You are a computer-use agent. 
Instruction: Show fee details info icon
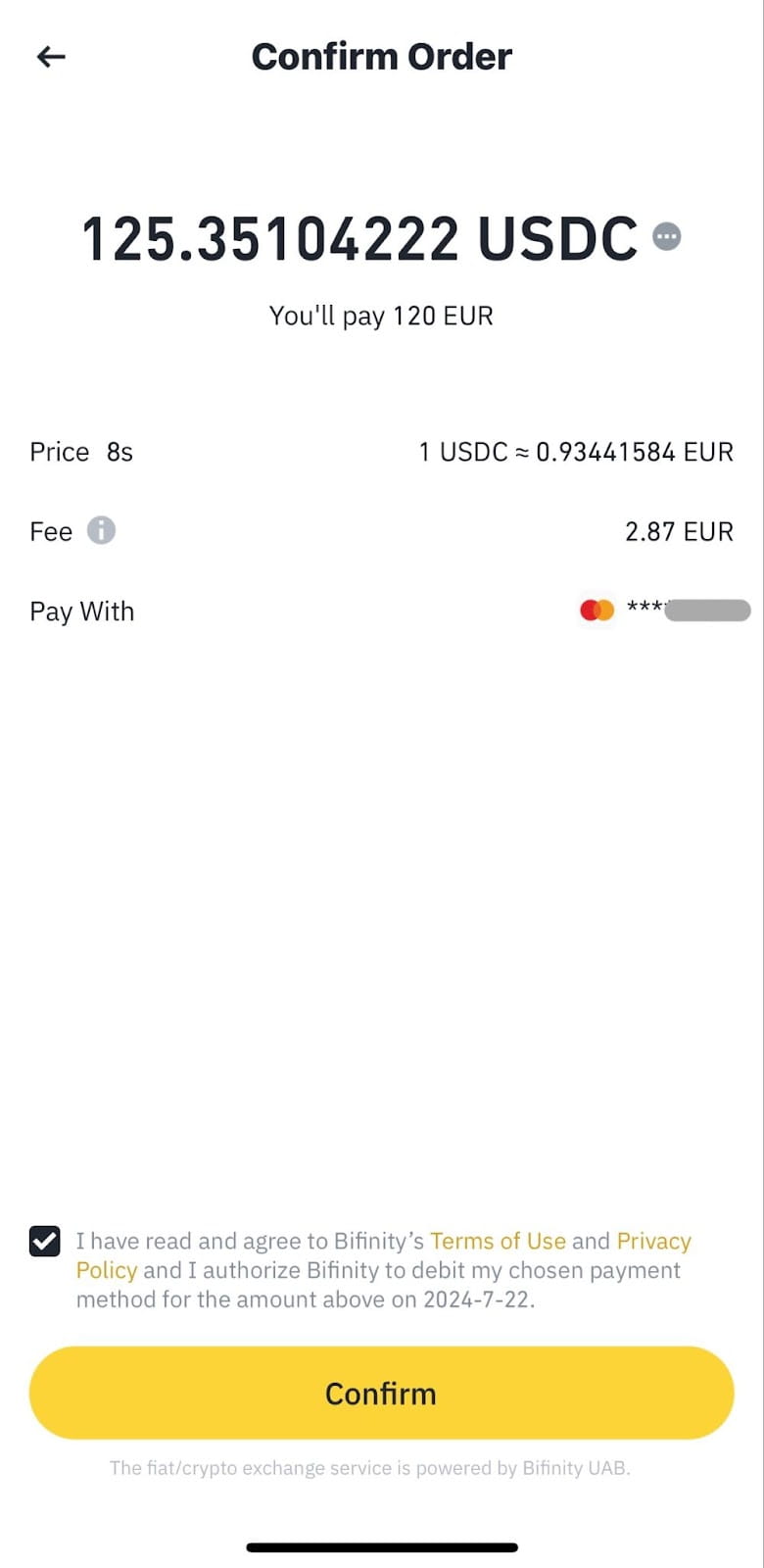pyautogui.click(x=101, y=530)
